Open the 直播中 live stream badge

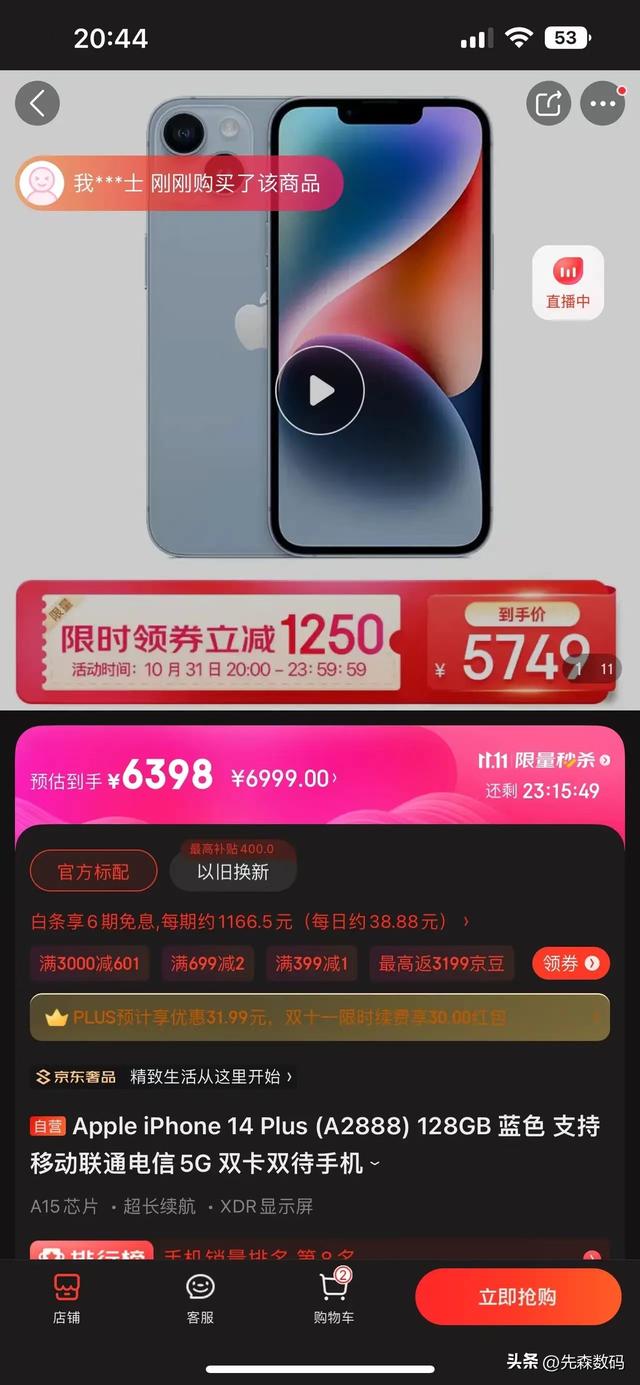[567, 282]
